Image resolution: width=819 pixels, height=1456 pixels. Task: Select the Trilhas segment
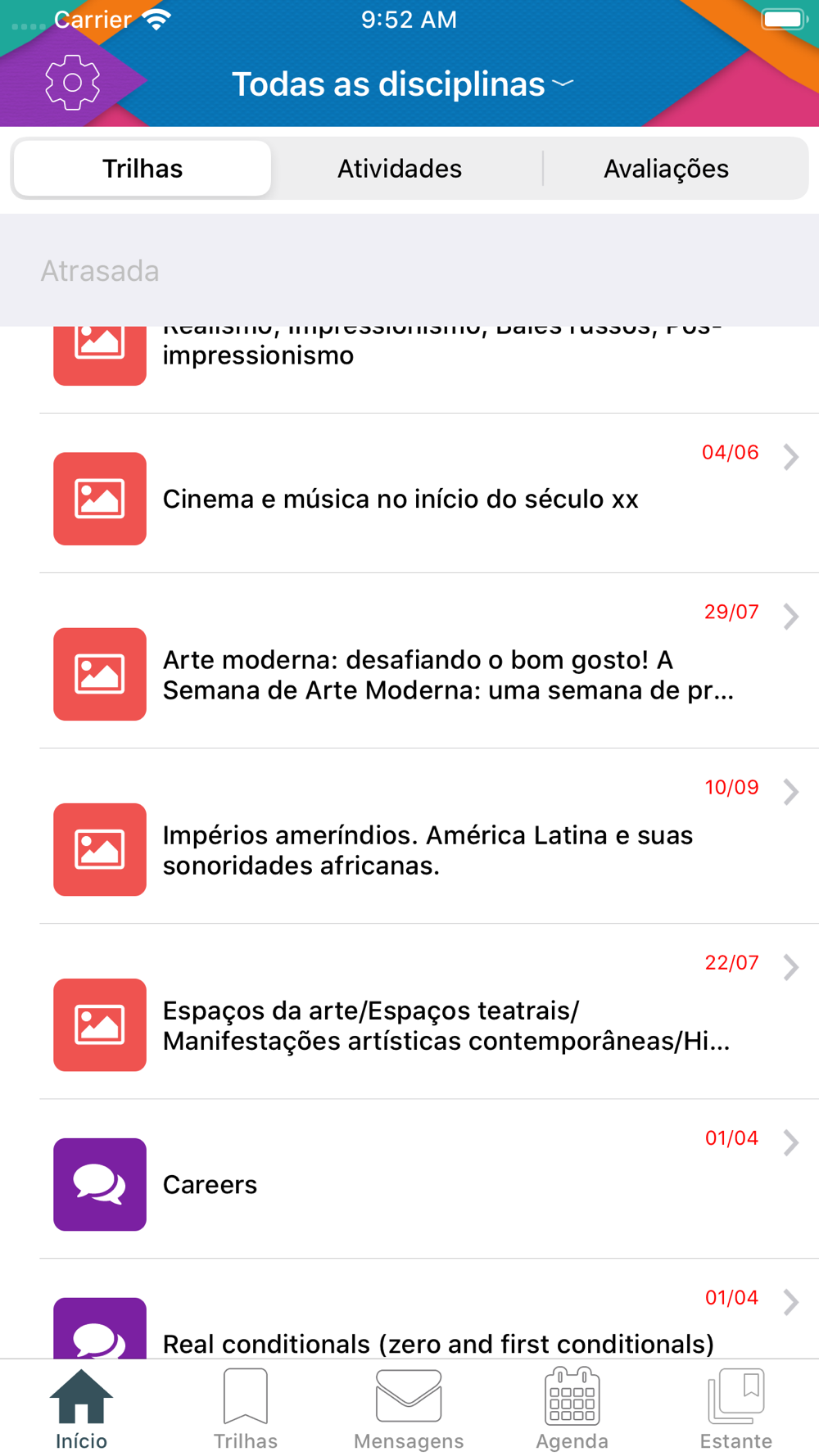pyautogui.click(x=143, y=169)
